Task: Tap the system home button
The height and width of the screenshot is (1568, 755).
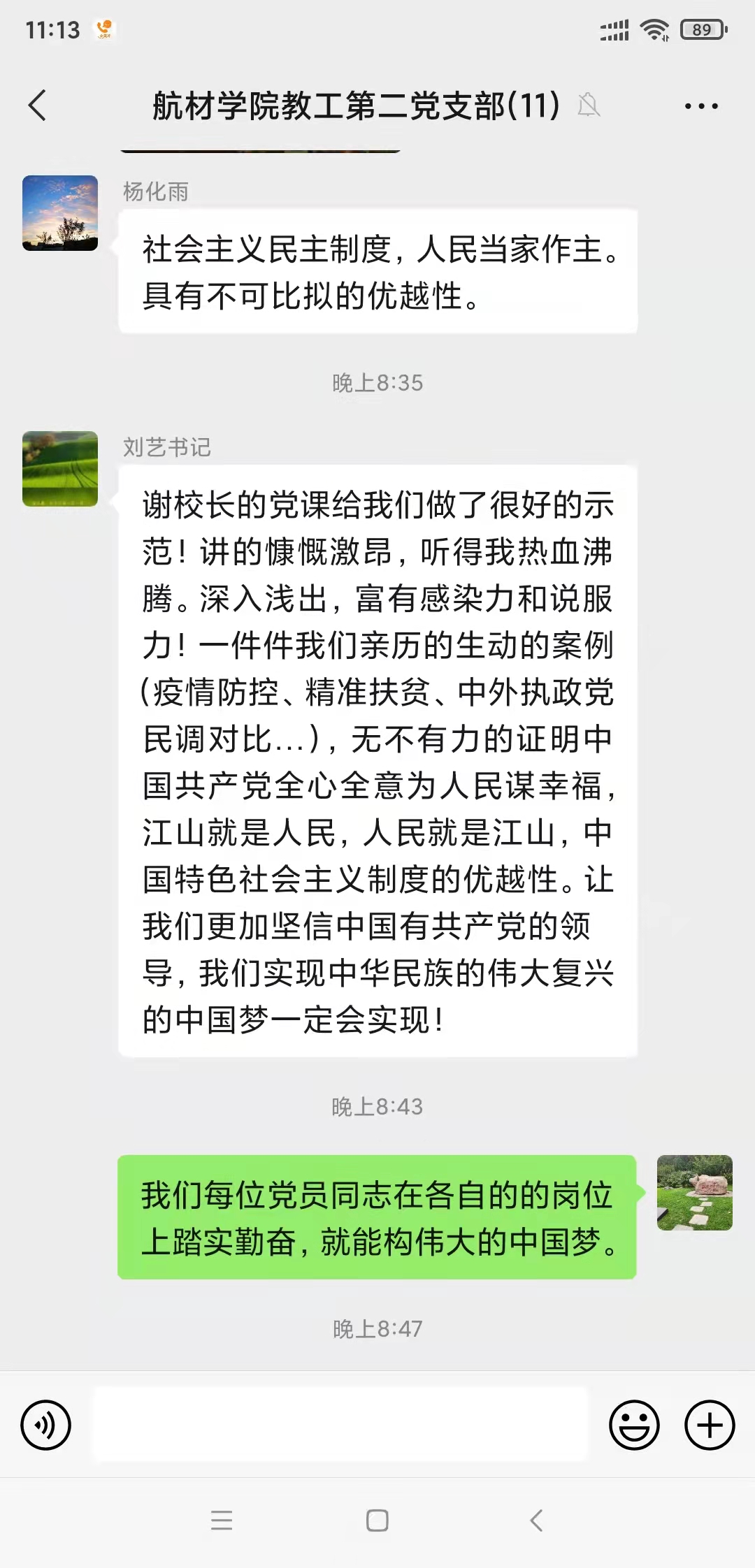Action: click(x=377, y=1520)
